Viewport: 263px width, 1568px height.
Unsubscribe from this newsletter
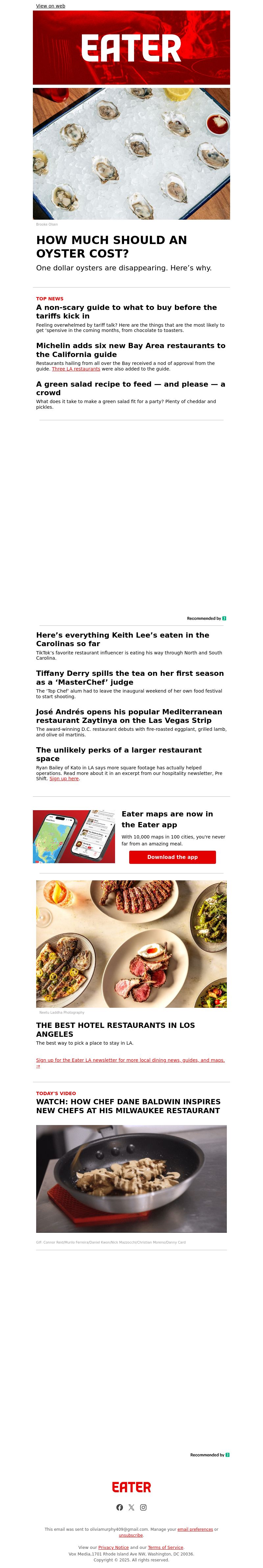click(x=131, y=1535)
